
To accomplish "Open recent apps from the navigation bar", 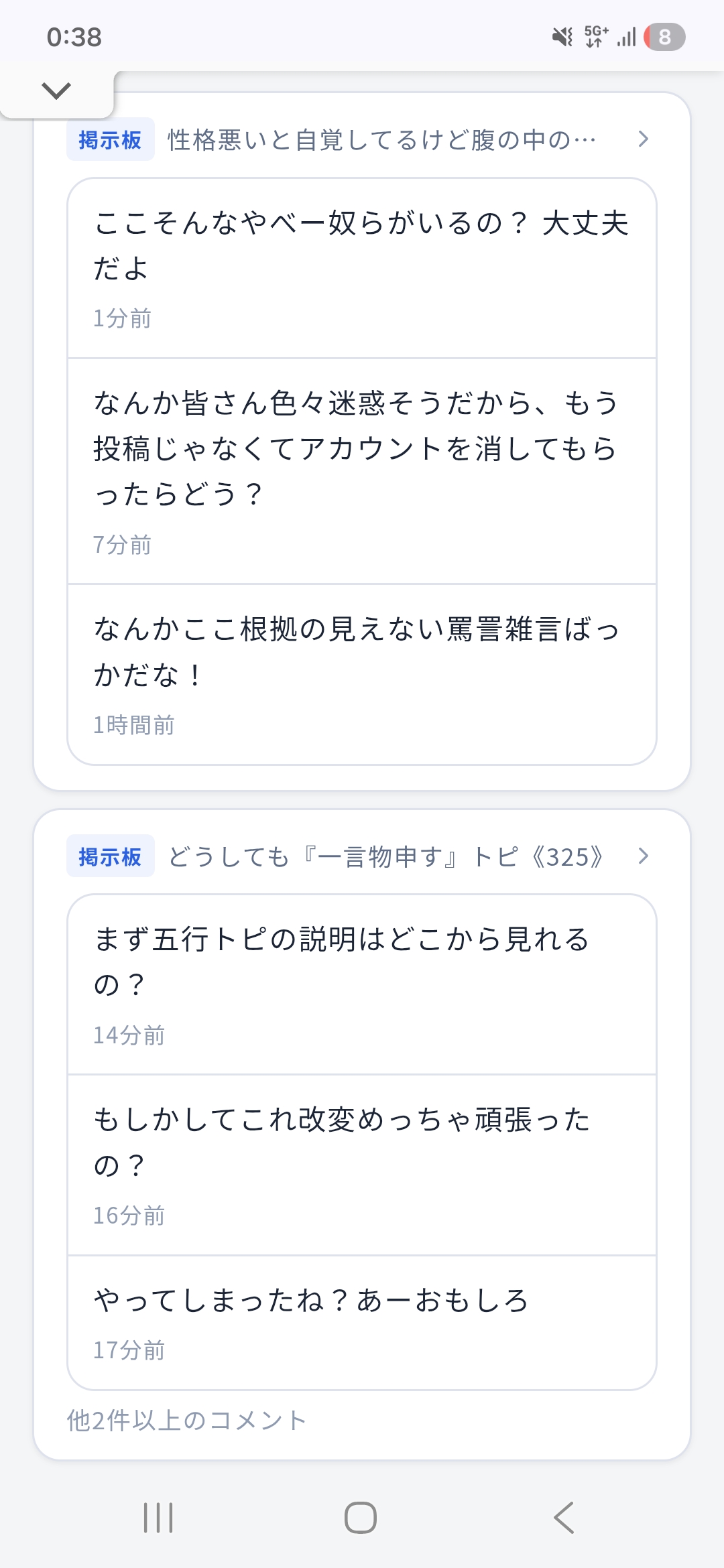I will pyautogui.click(x=158, y=1518).
